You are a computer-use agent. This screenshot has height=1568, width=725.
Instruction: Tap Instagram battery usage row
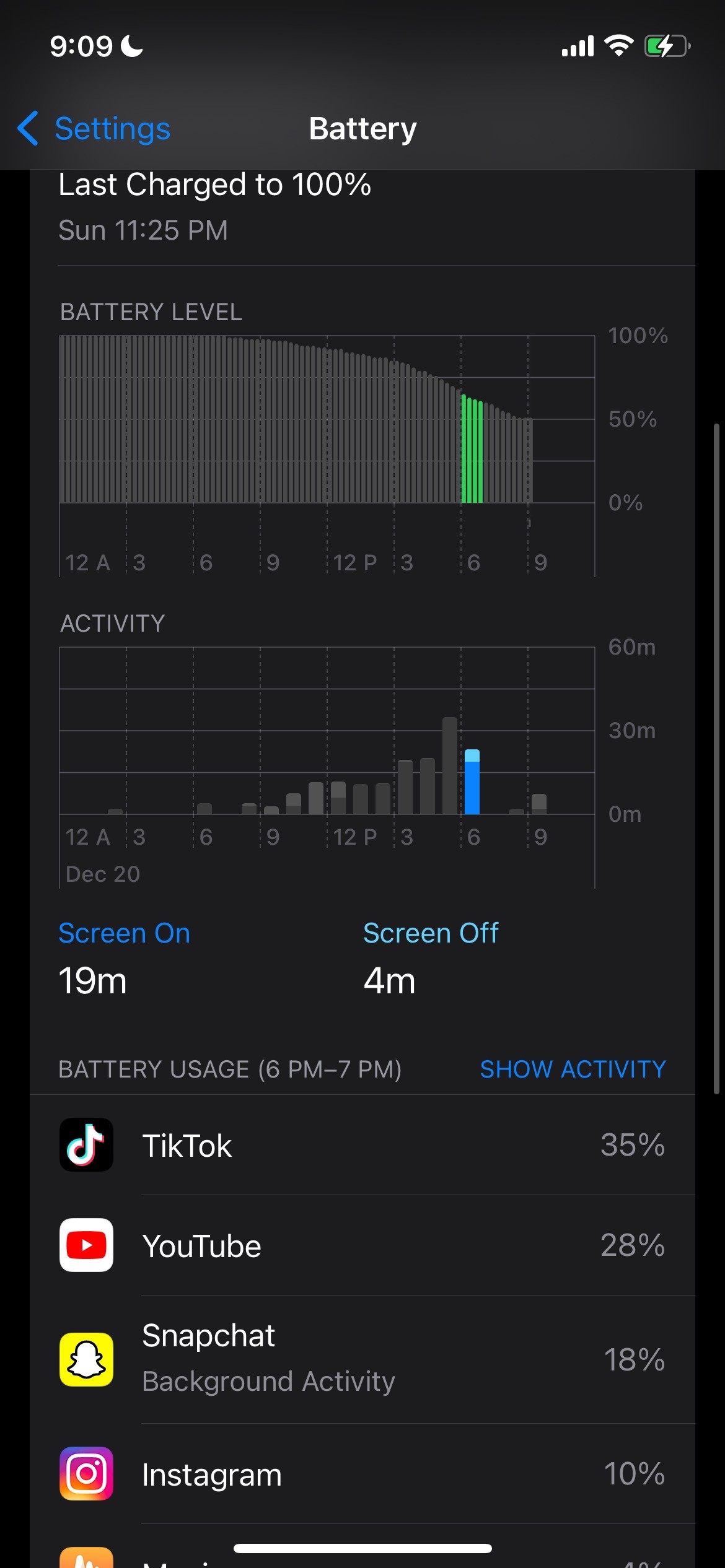(362, 1474)
